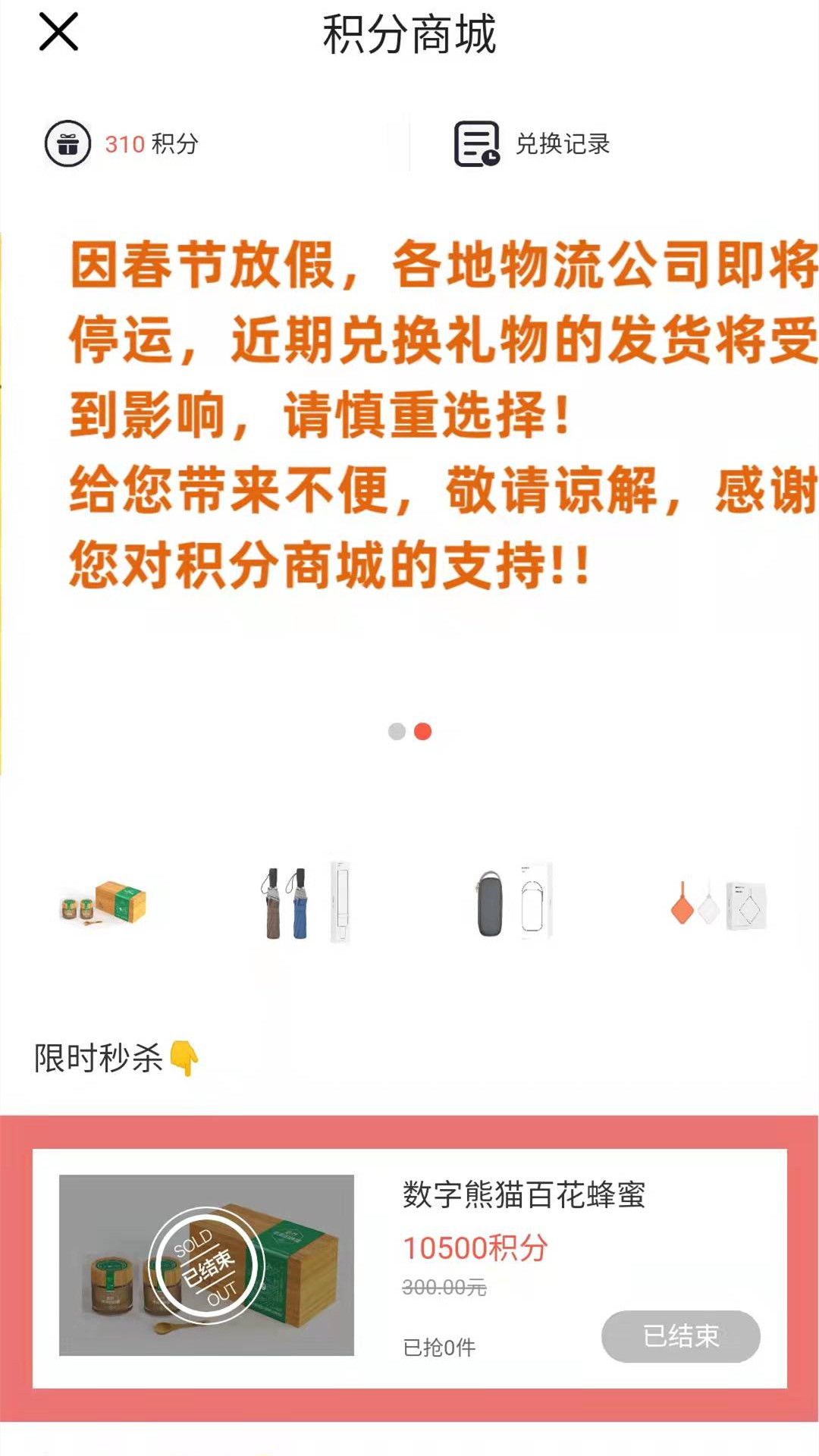Close the 积分商城 page
Screen dimensions: 819x1456
pos(58,33)
